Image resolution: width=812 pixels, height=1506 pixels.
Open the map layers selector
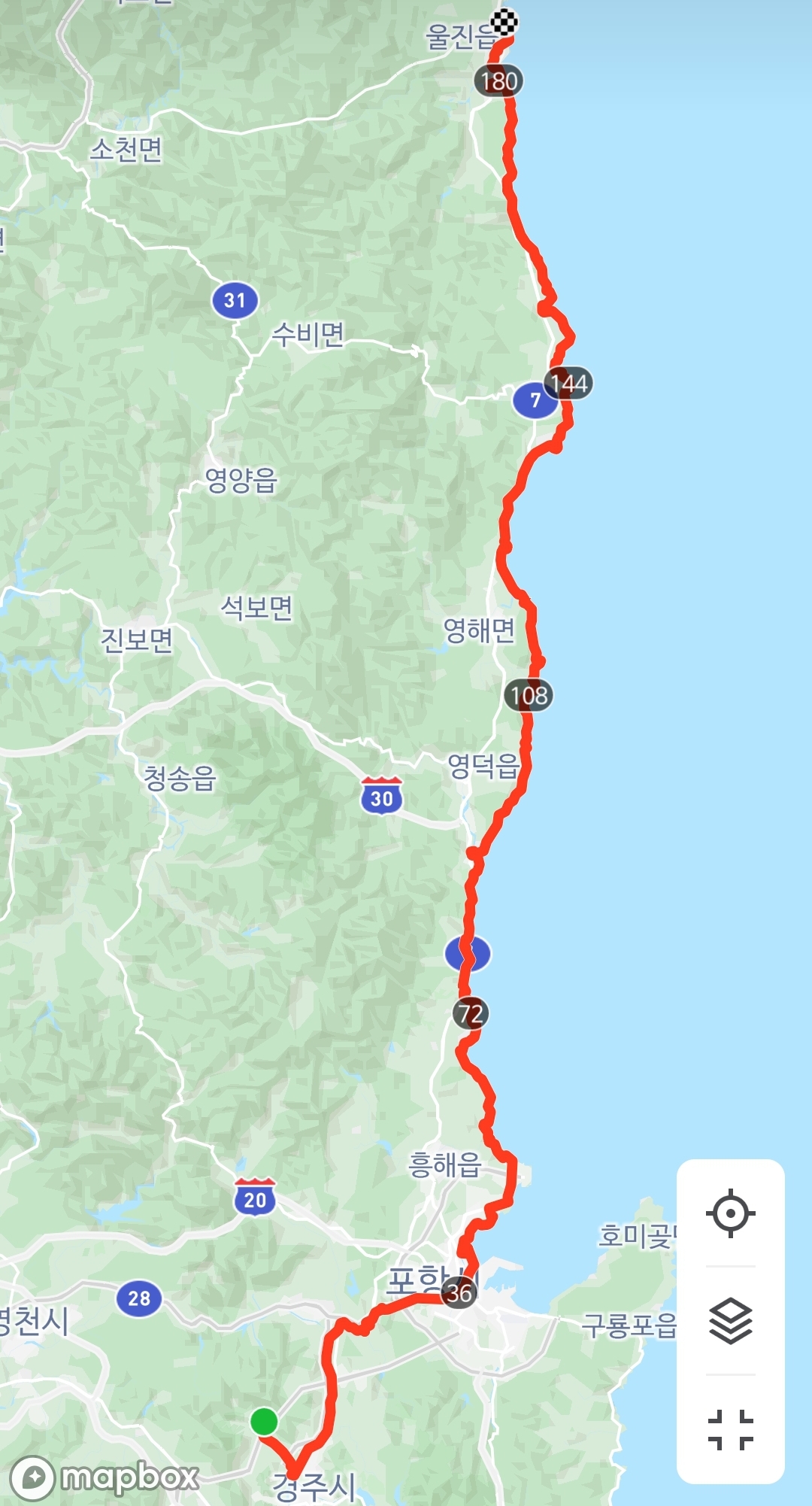point(730,1321)
